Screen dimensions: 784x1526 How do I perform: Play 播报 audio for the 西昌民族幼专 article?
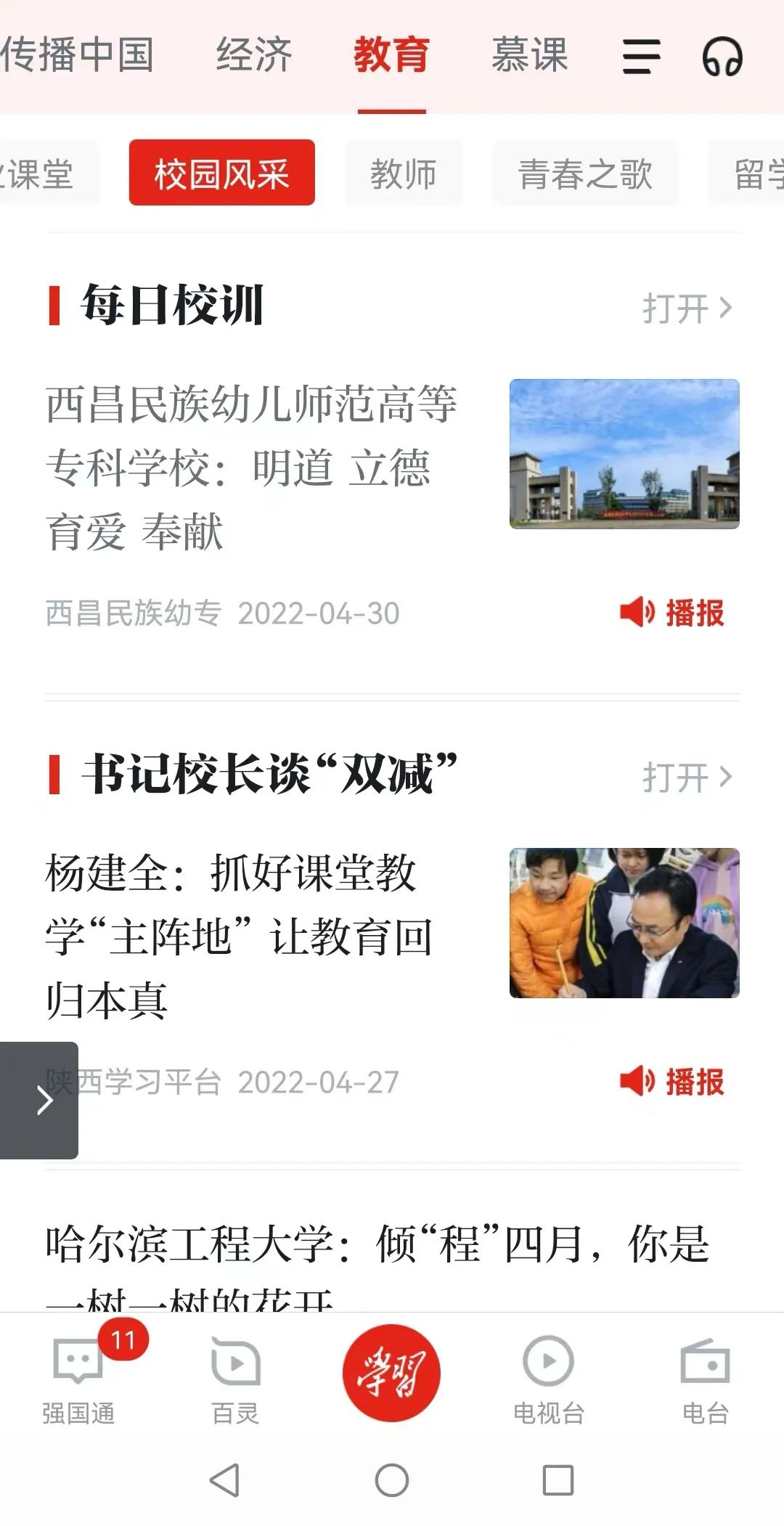tap(672, 613)
